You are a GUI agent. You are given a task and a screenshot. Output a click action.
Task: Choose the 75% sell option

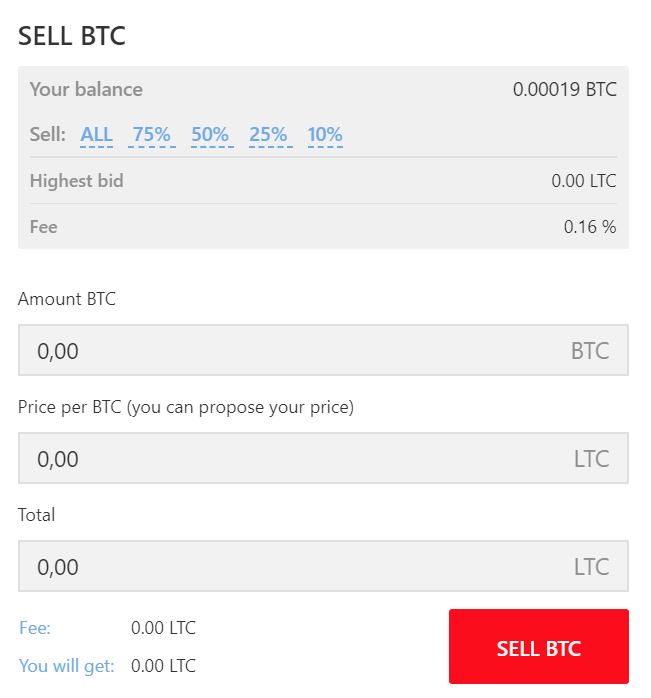pos(151,134)
